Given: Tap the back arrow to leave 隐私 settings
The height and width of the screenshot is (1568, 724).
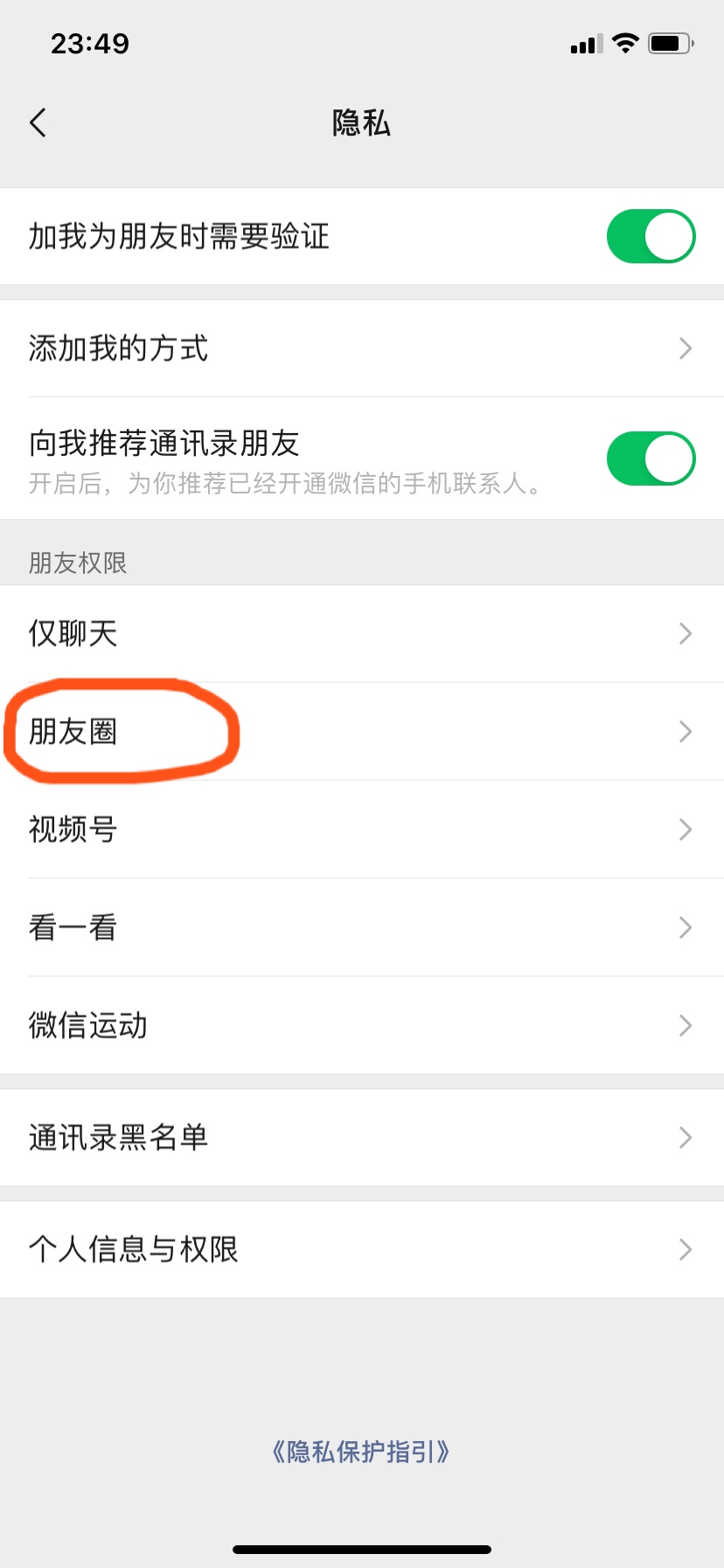Looking at the screenshot, I should (38, 122).
